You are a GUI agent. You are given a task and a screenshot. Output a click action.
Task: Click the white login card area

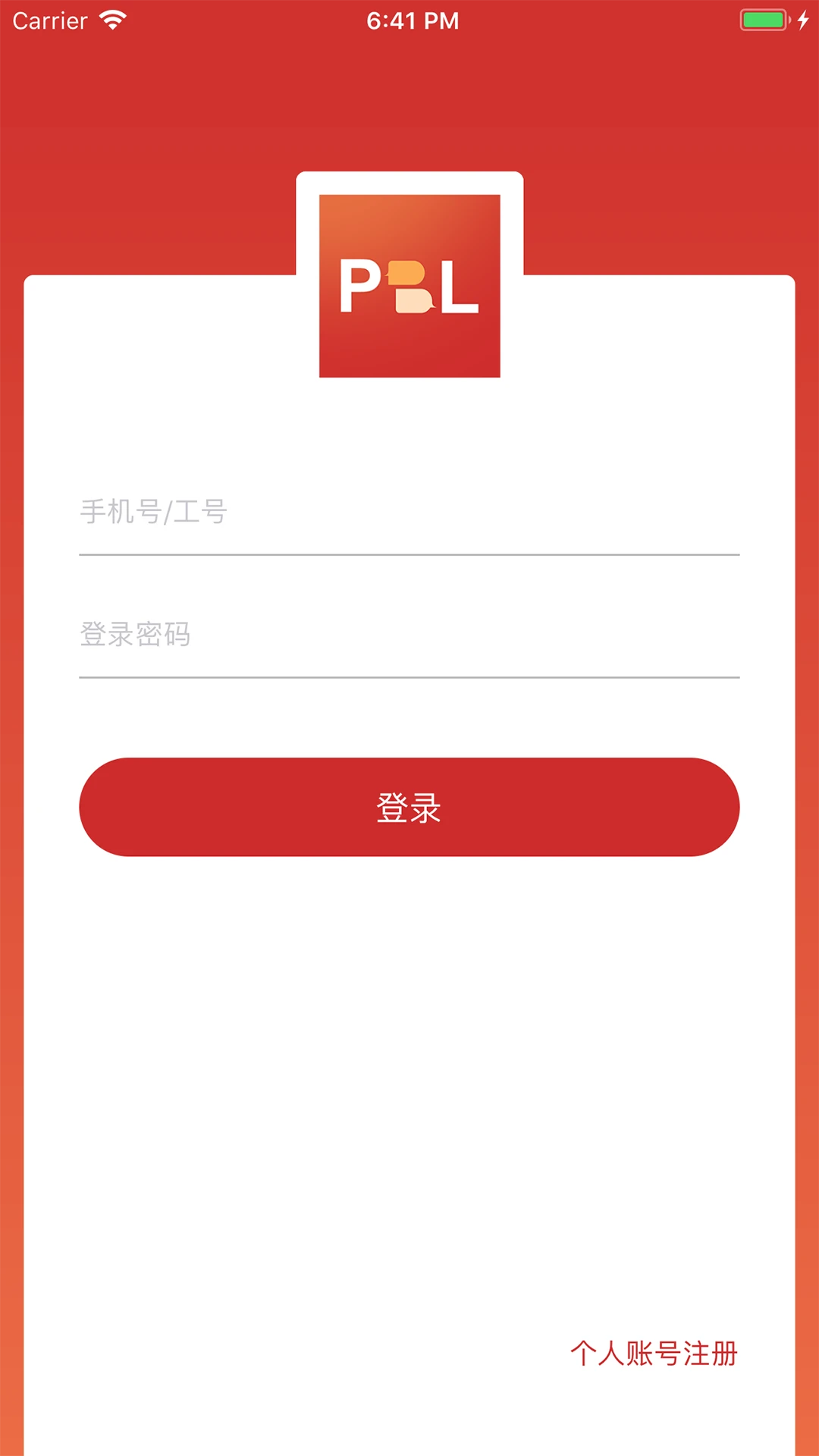tap(409, 1062)
